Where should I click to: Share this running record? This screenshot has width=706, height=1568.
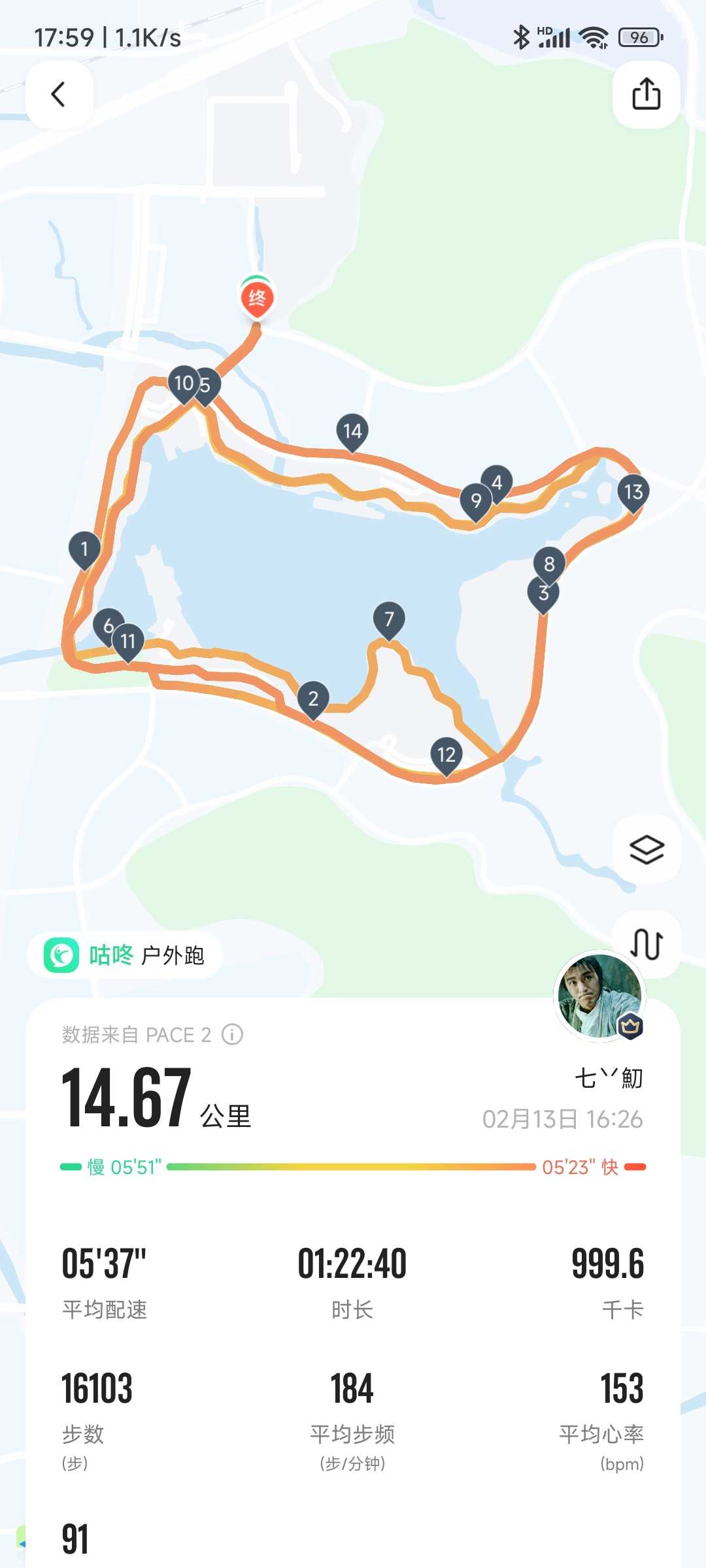[646, 94]
